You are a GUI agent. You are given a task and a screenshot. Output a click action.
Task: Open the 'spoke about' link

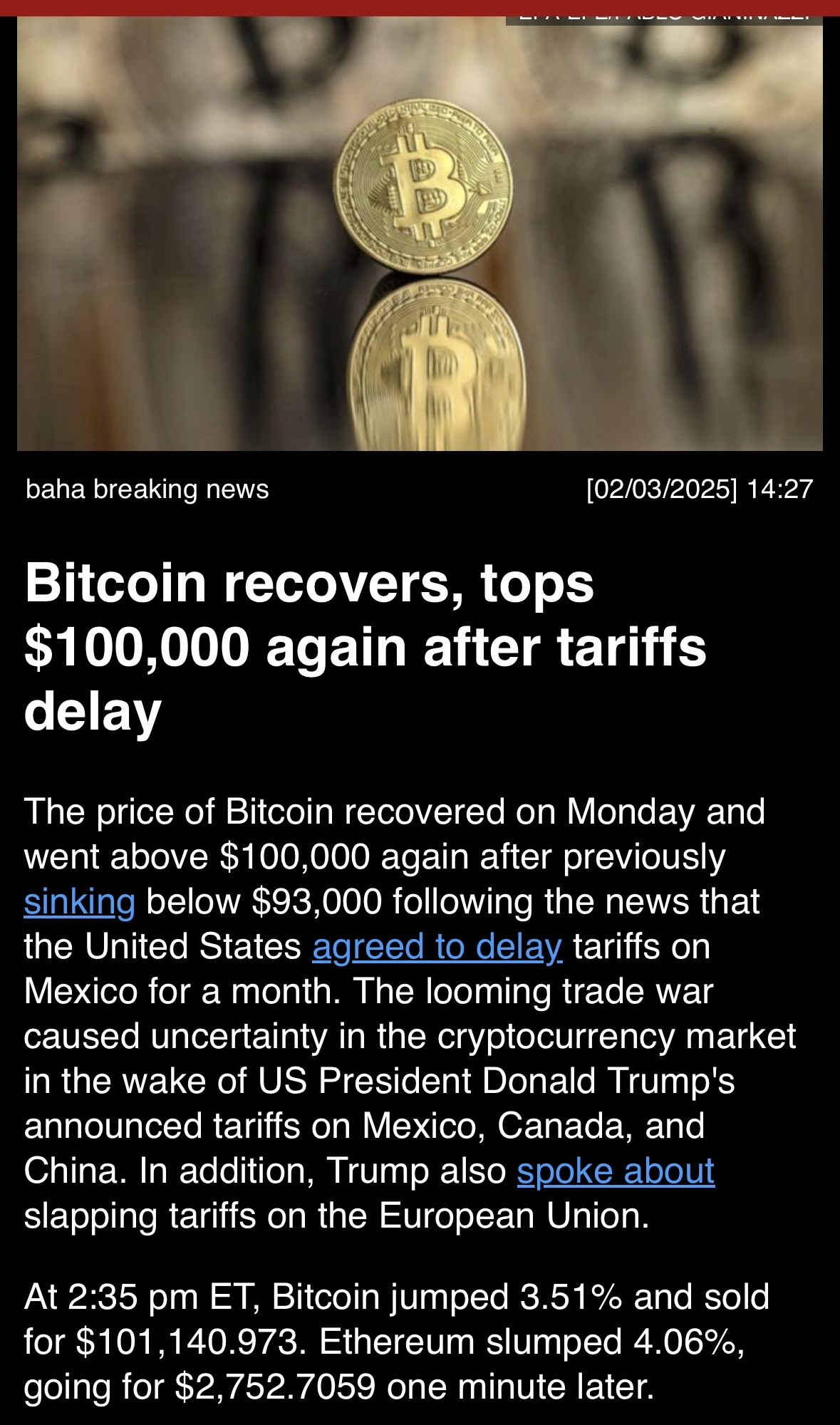pos(616,1171)
